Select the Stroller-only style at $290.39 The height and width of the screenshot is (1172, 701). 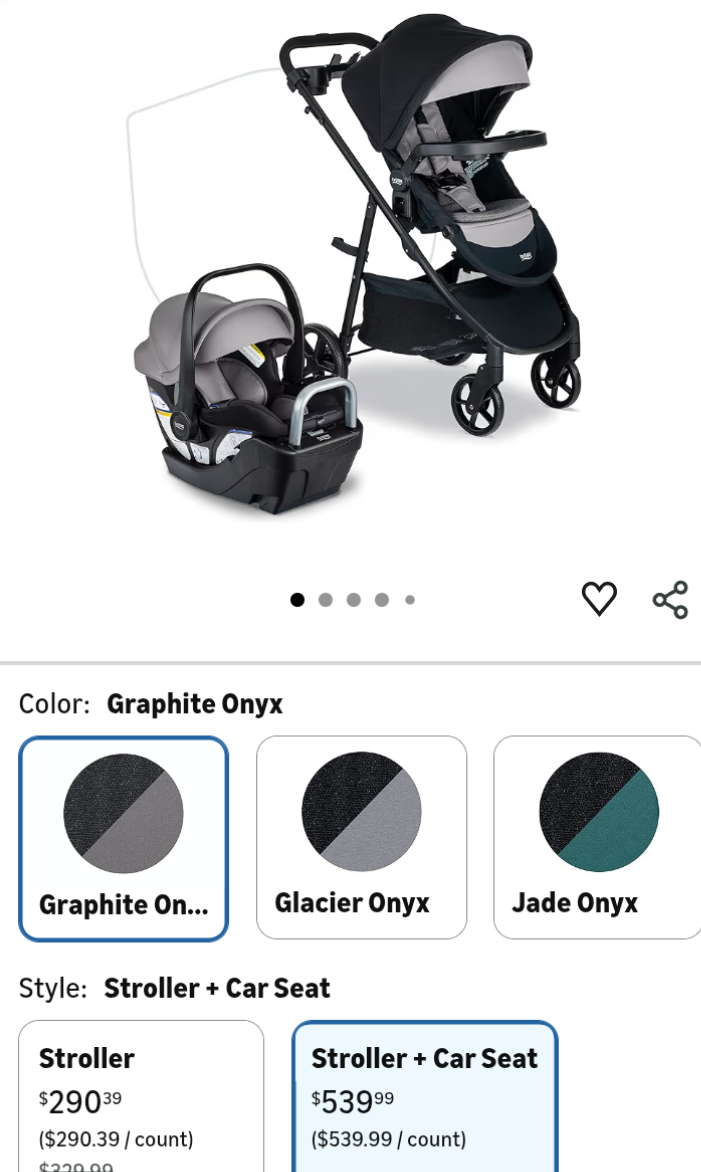(x=141, y=1096)
